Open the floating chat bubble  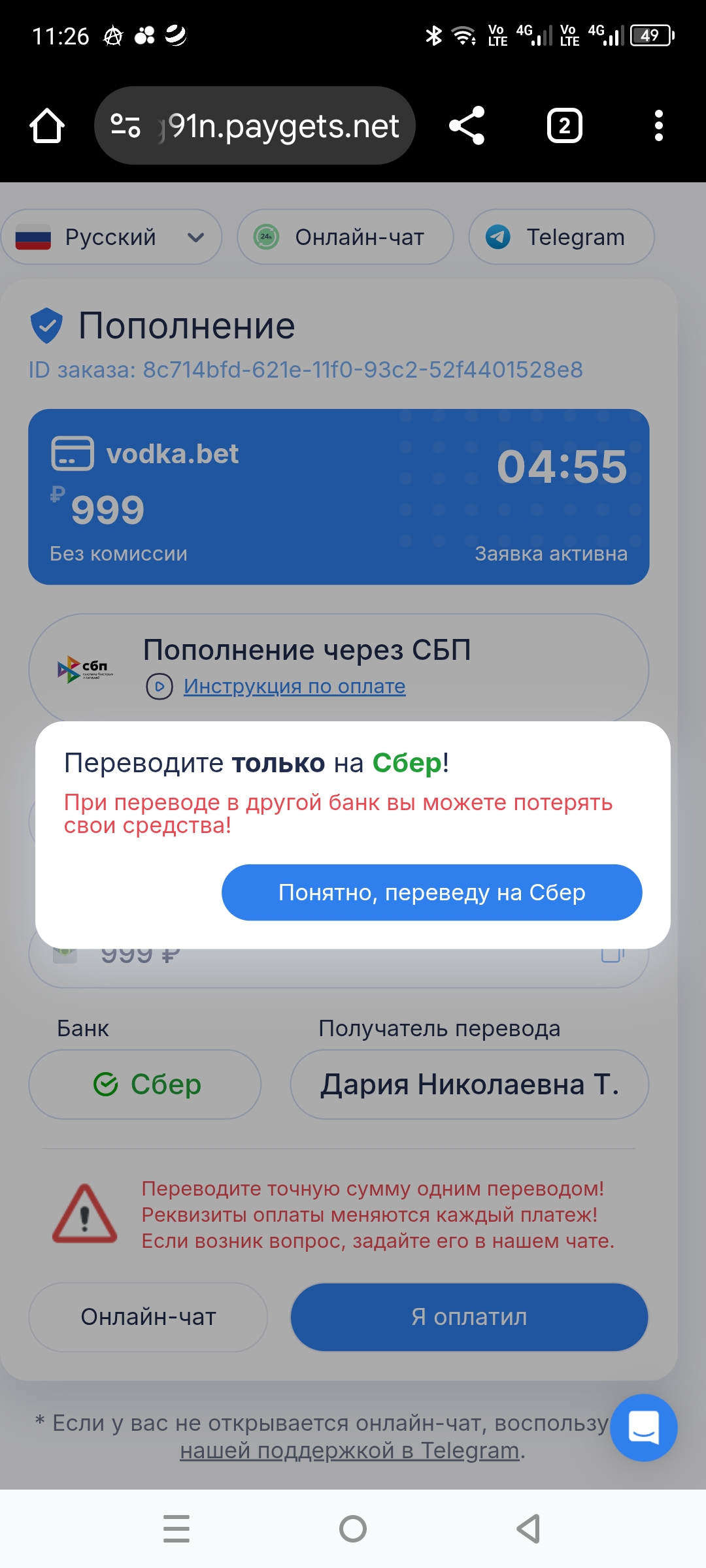click(x=643, y=1428)
